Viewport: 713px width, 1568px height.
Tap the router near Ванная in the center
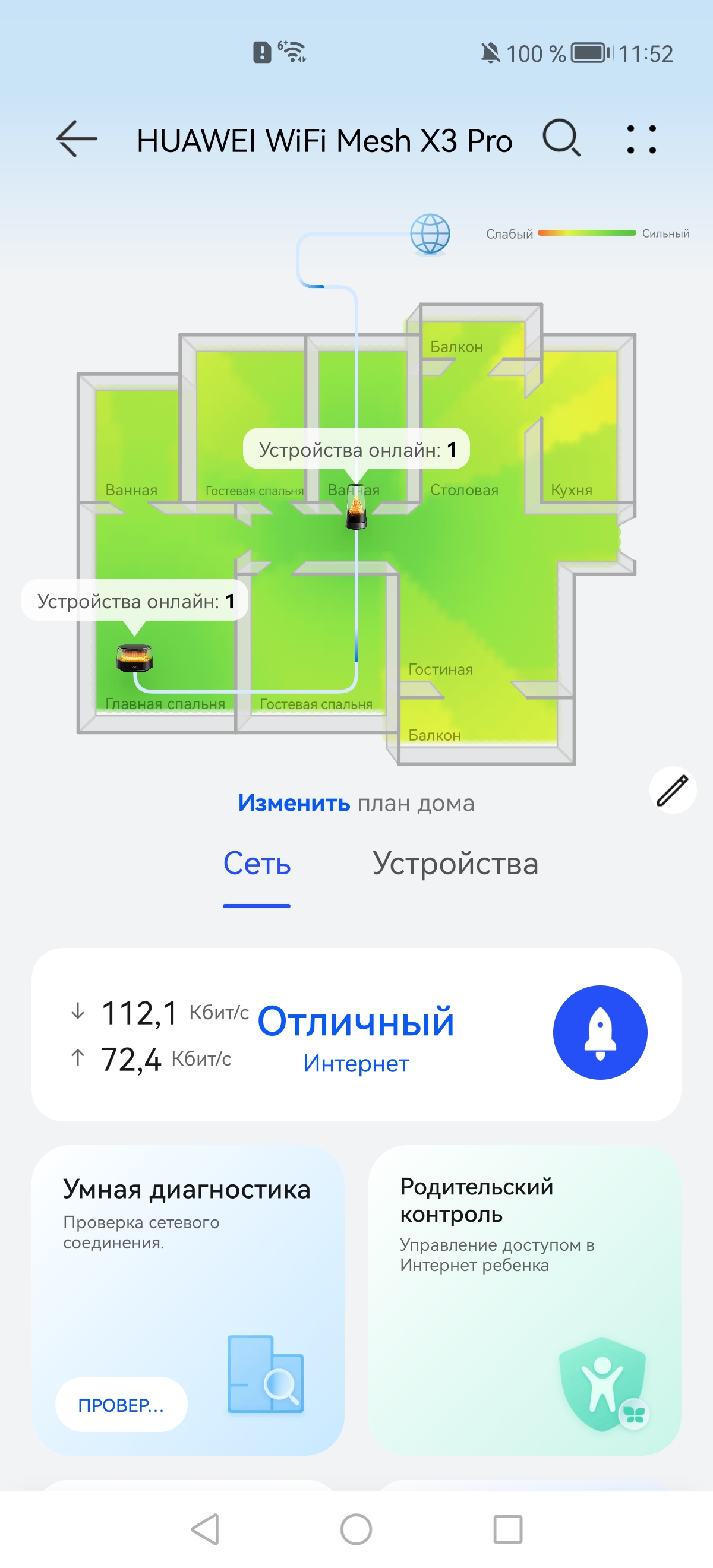(356, 510)
